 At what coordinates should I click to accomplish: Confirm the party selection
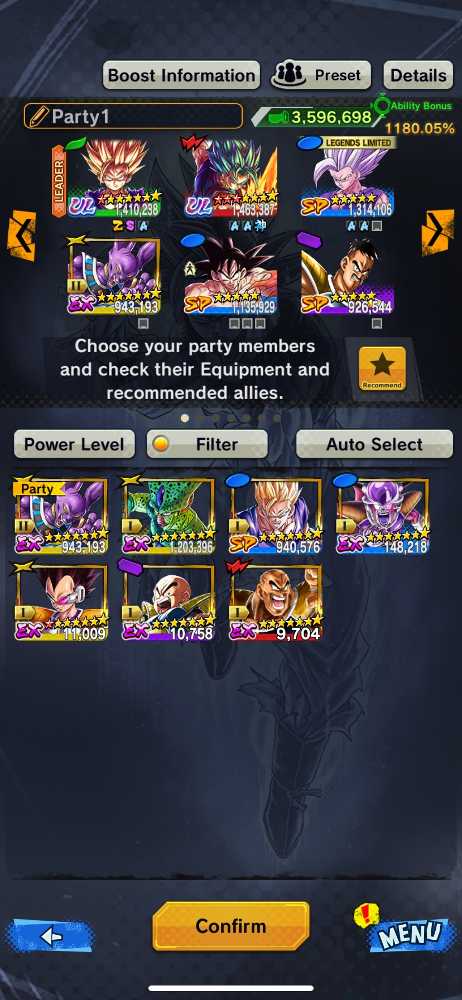click(x=231, y=926)
